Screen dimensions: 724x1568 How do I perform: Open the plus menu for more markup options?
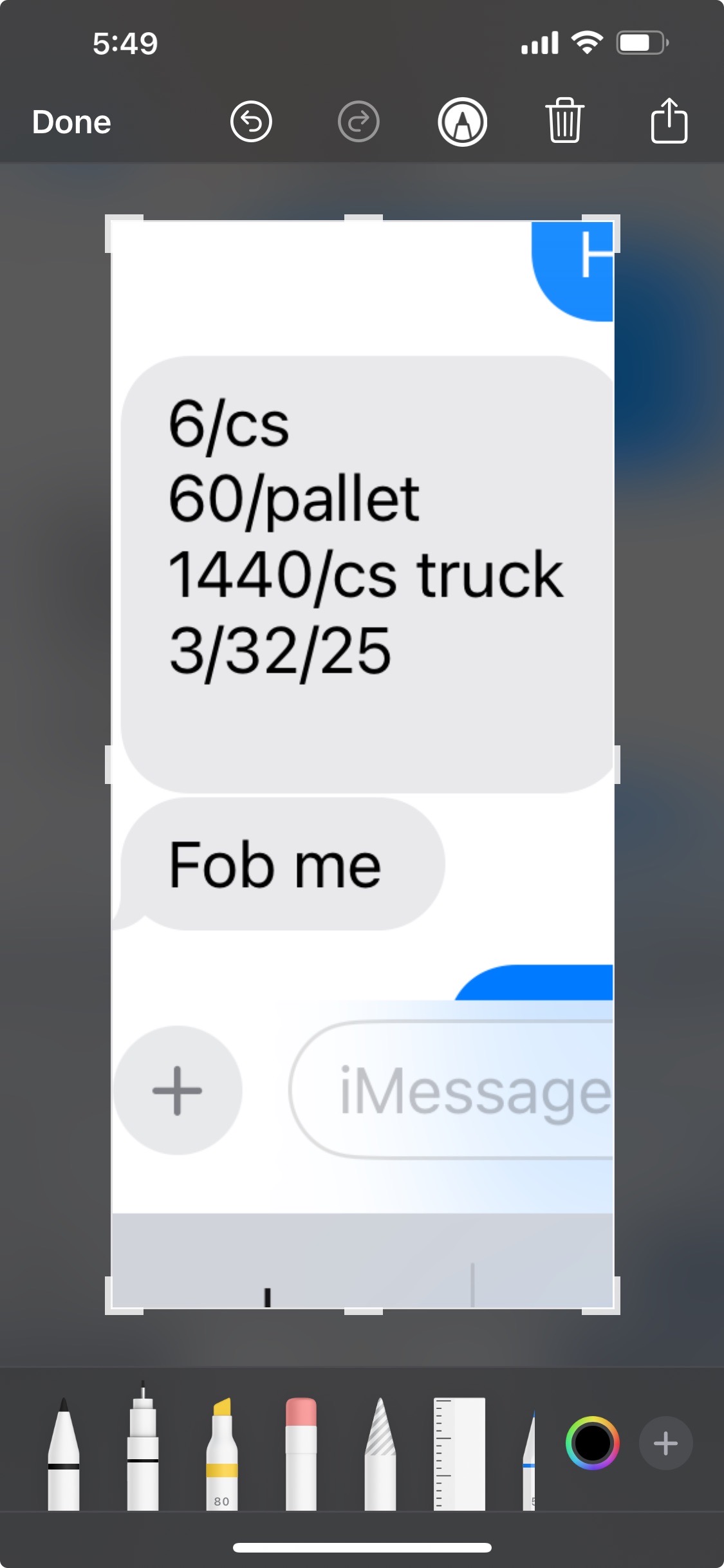[665, 1443]
